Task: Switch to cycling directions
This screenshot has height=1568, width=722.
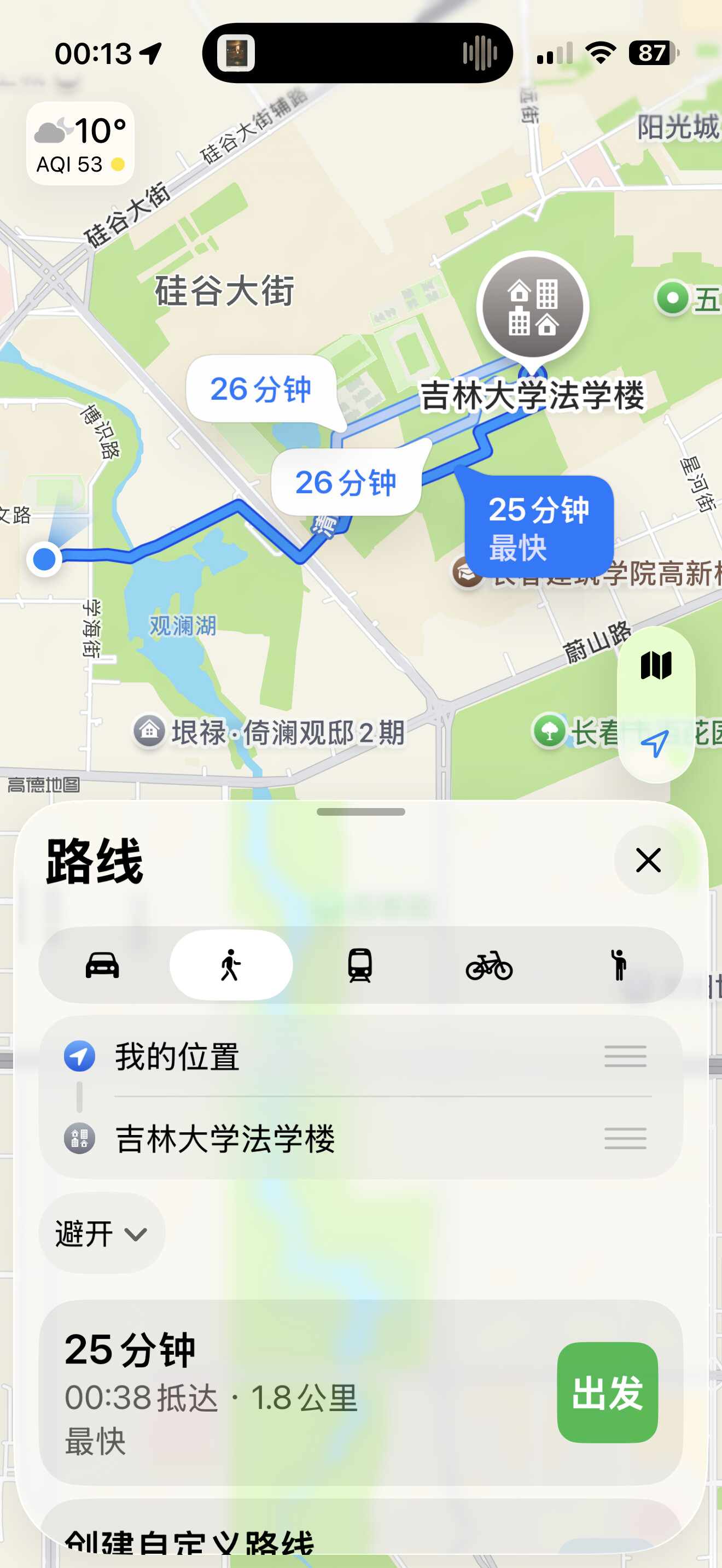Action: pos(489,966)
